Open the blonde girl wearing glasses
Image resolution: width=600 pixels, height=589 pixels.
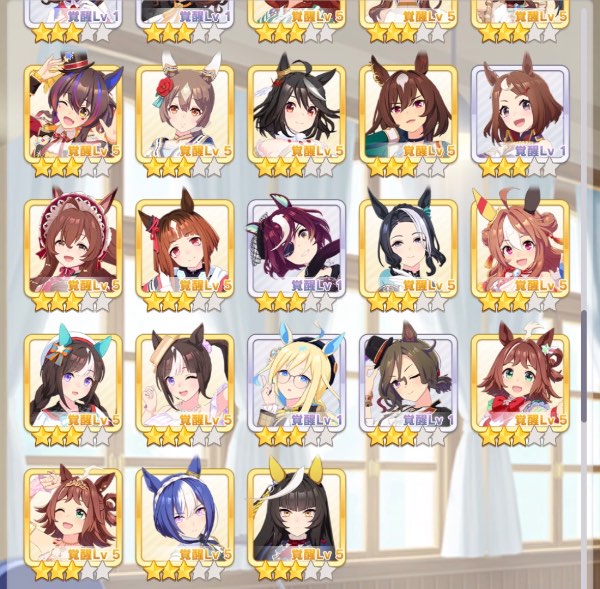(296, 380)
